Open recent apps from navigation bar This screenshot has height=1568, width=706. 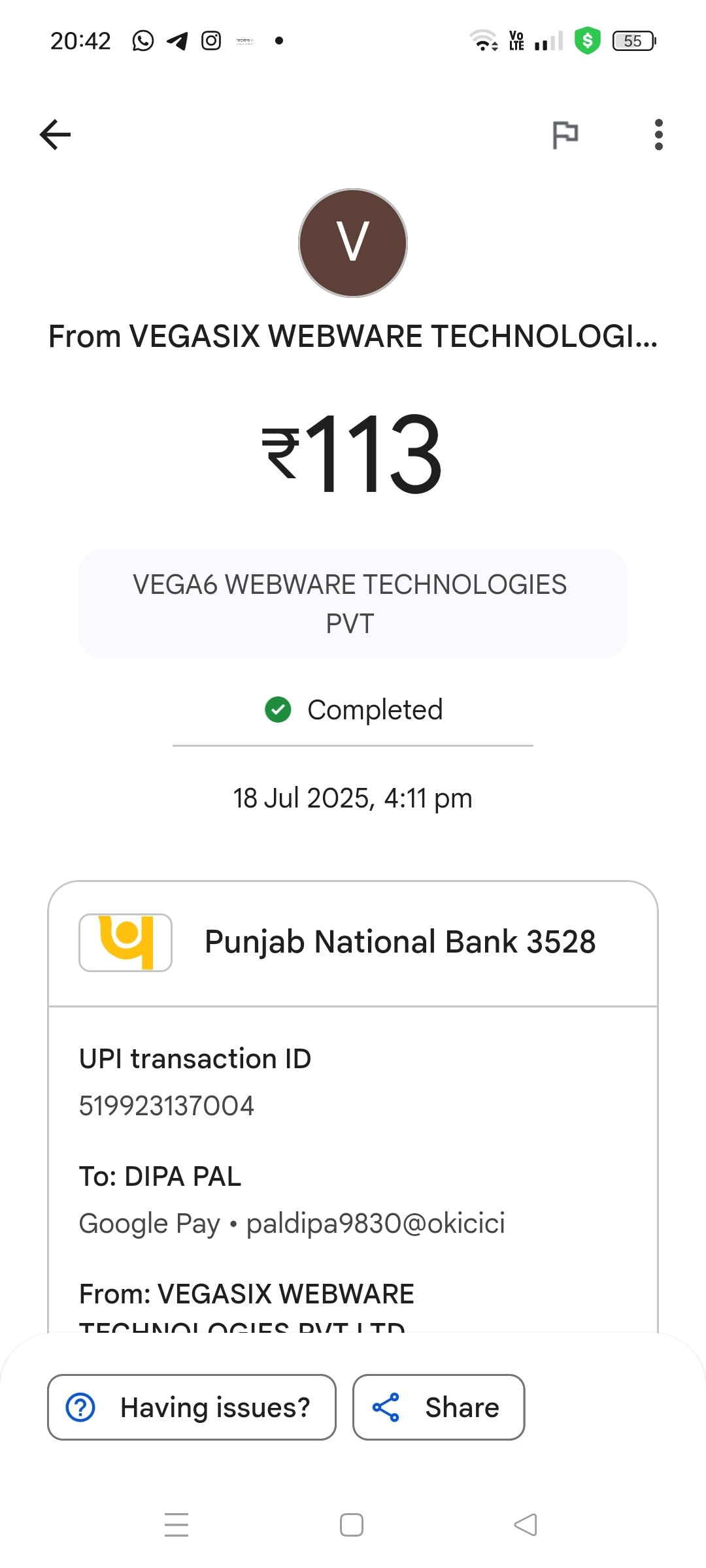coord(176,1525)
